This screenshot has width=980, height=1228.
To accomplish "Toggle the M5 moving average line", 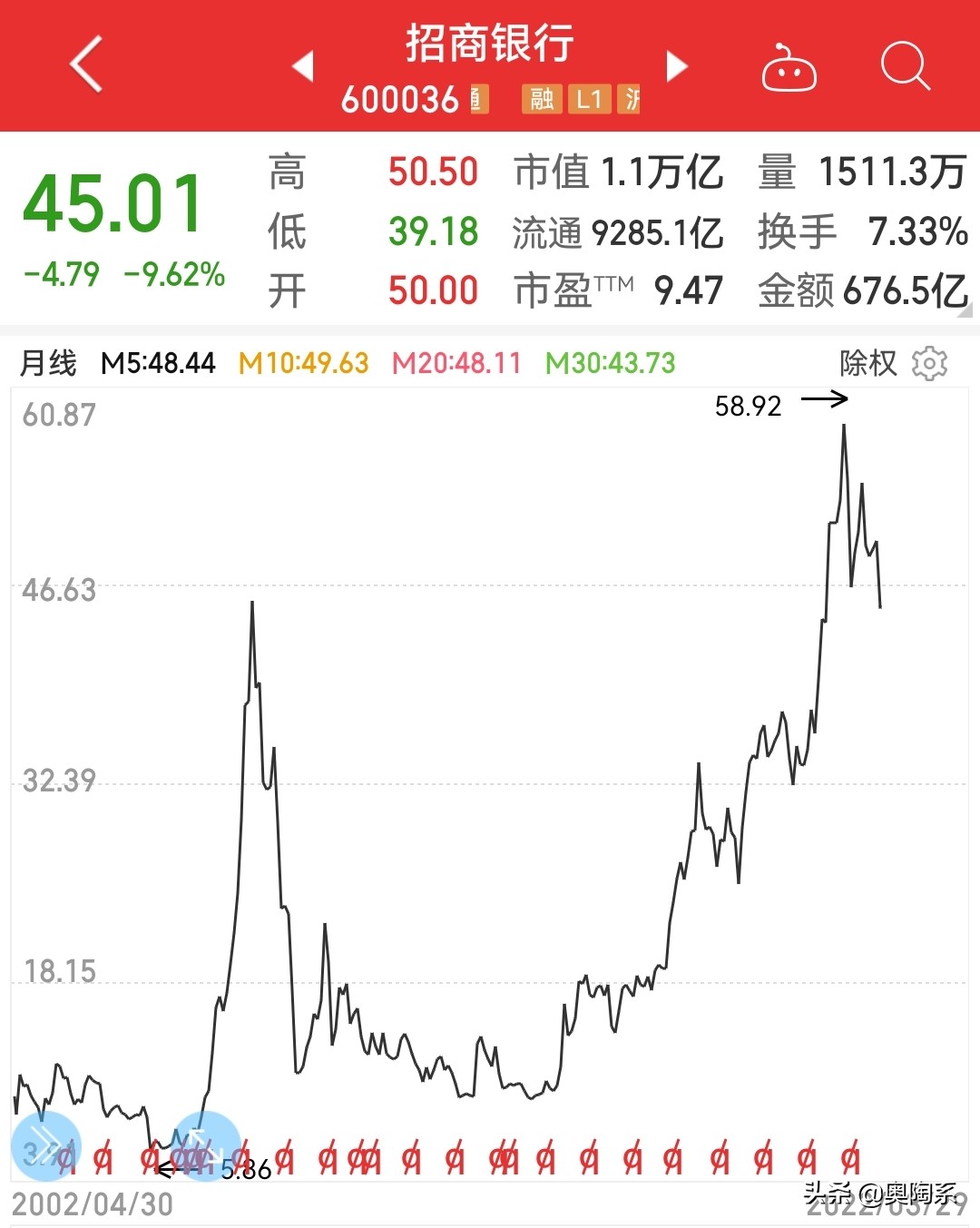I will (160, 362).
